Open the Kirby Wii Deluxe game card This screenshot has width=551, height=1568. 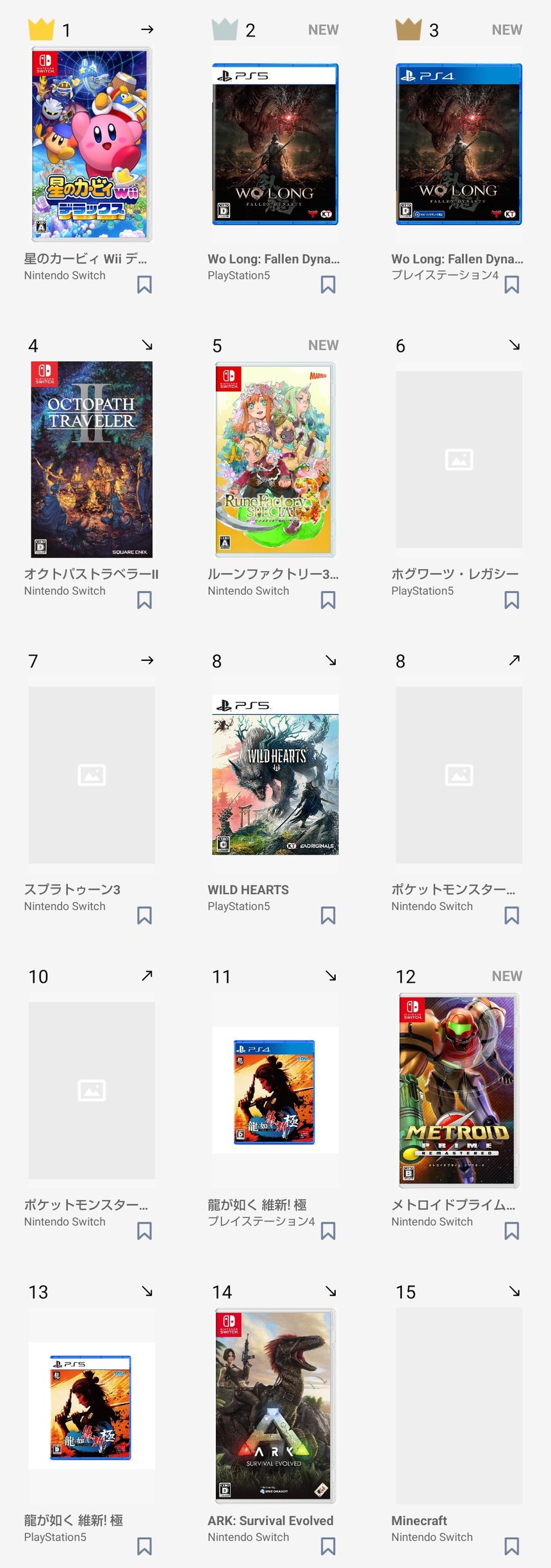point(92,144)
